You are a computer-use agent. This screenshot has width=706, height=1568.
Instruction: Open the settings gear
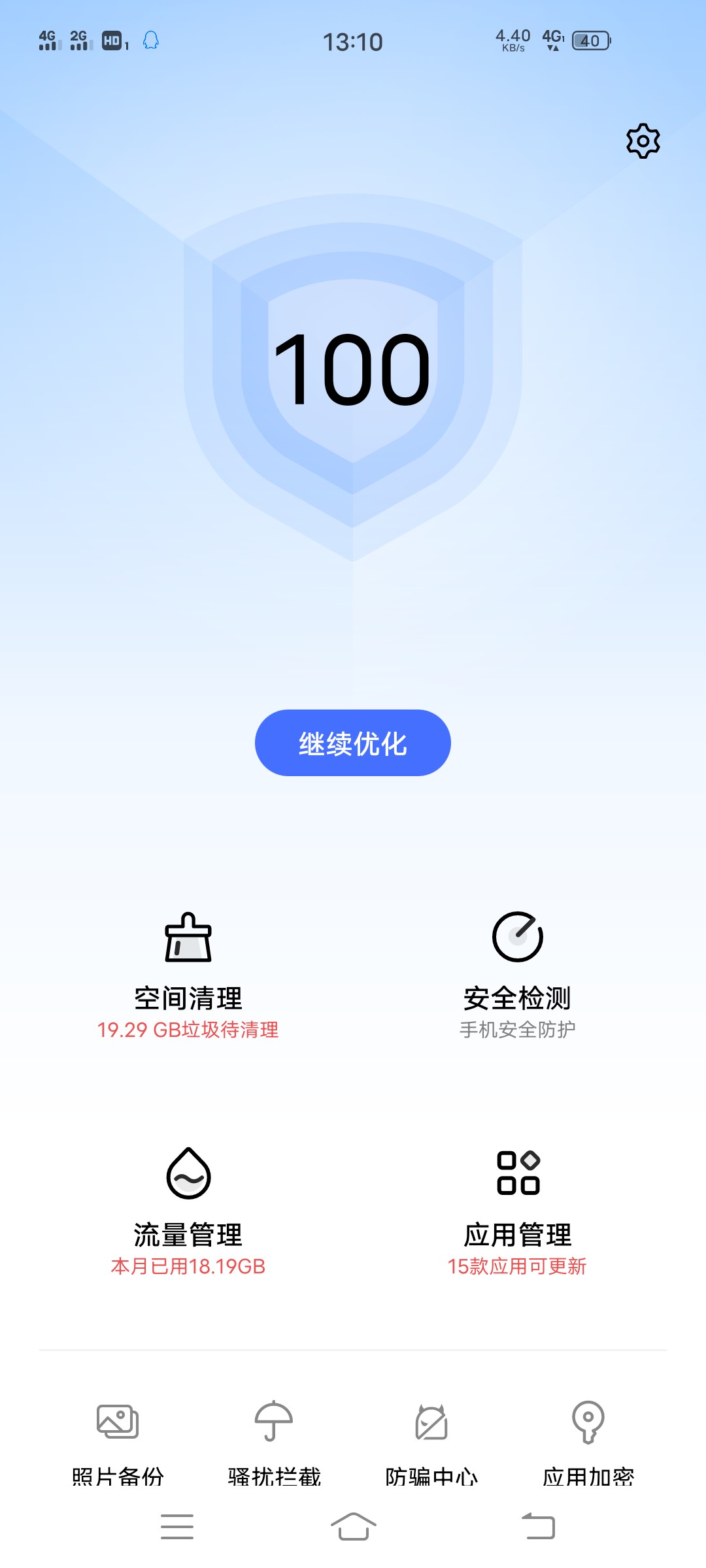pos(643,140)
